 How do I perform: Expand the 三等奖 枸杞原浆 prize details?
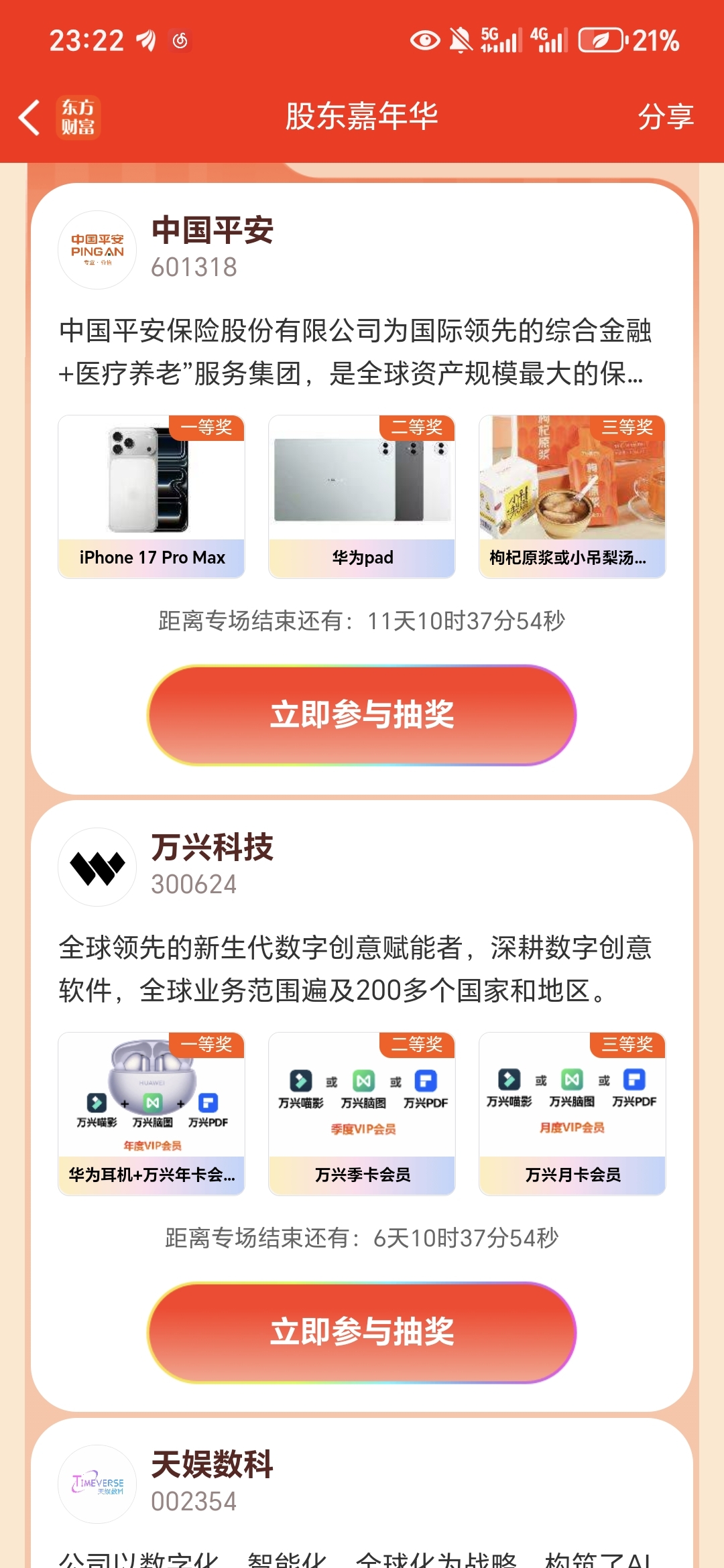(572, 496)
